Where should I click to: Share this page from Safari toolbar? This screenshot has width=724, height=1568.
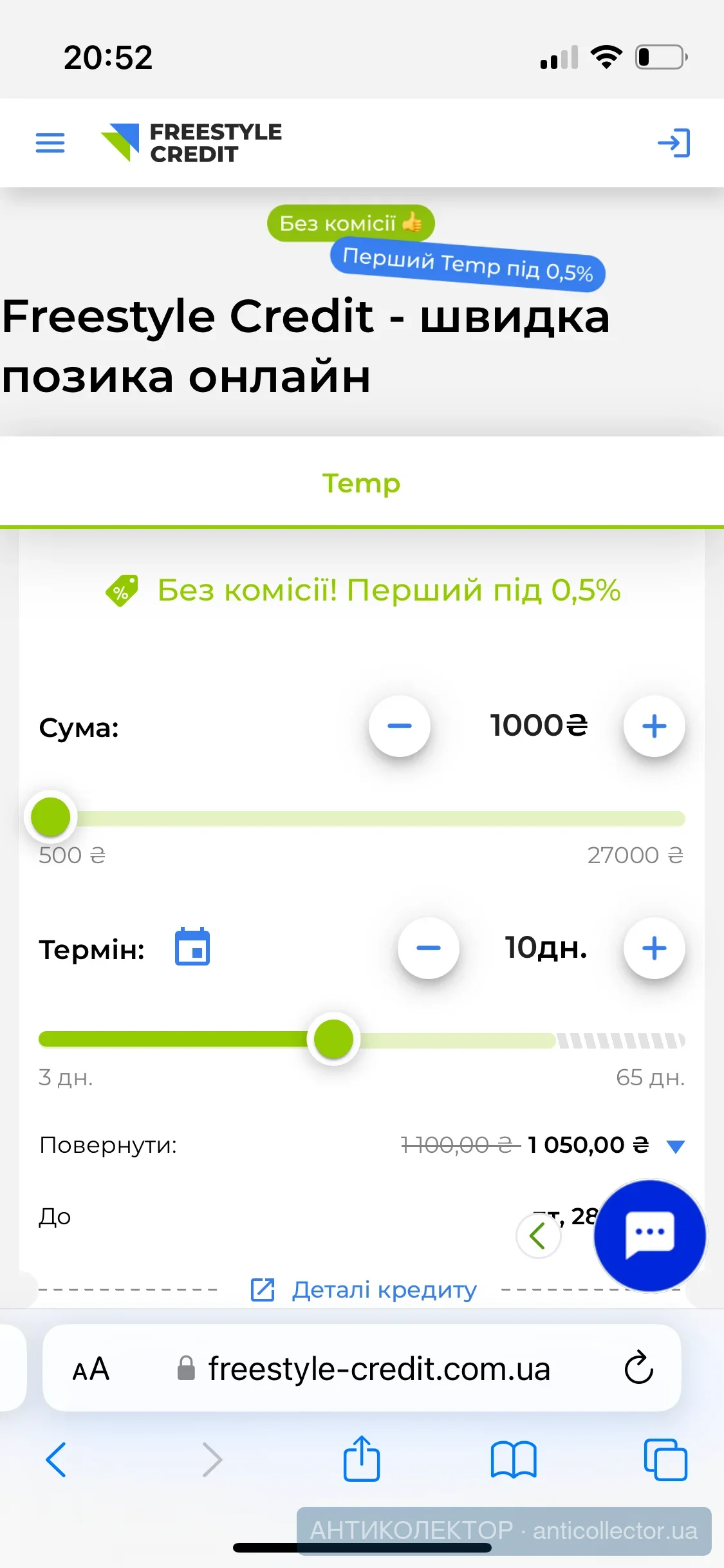pyautogui.click(x=361, y=1458)
